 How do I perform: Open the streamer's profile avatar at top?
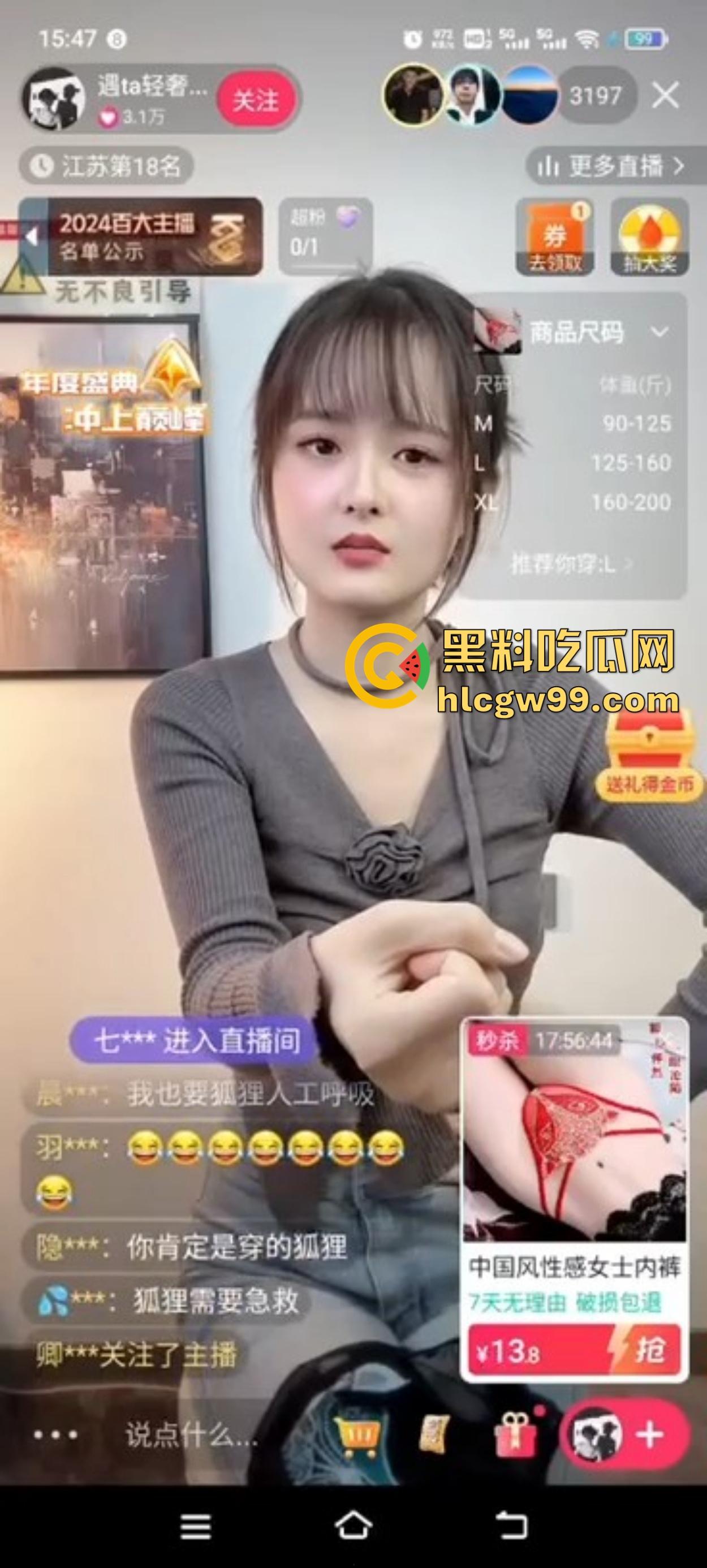tap(54, 98)
